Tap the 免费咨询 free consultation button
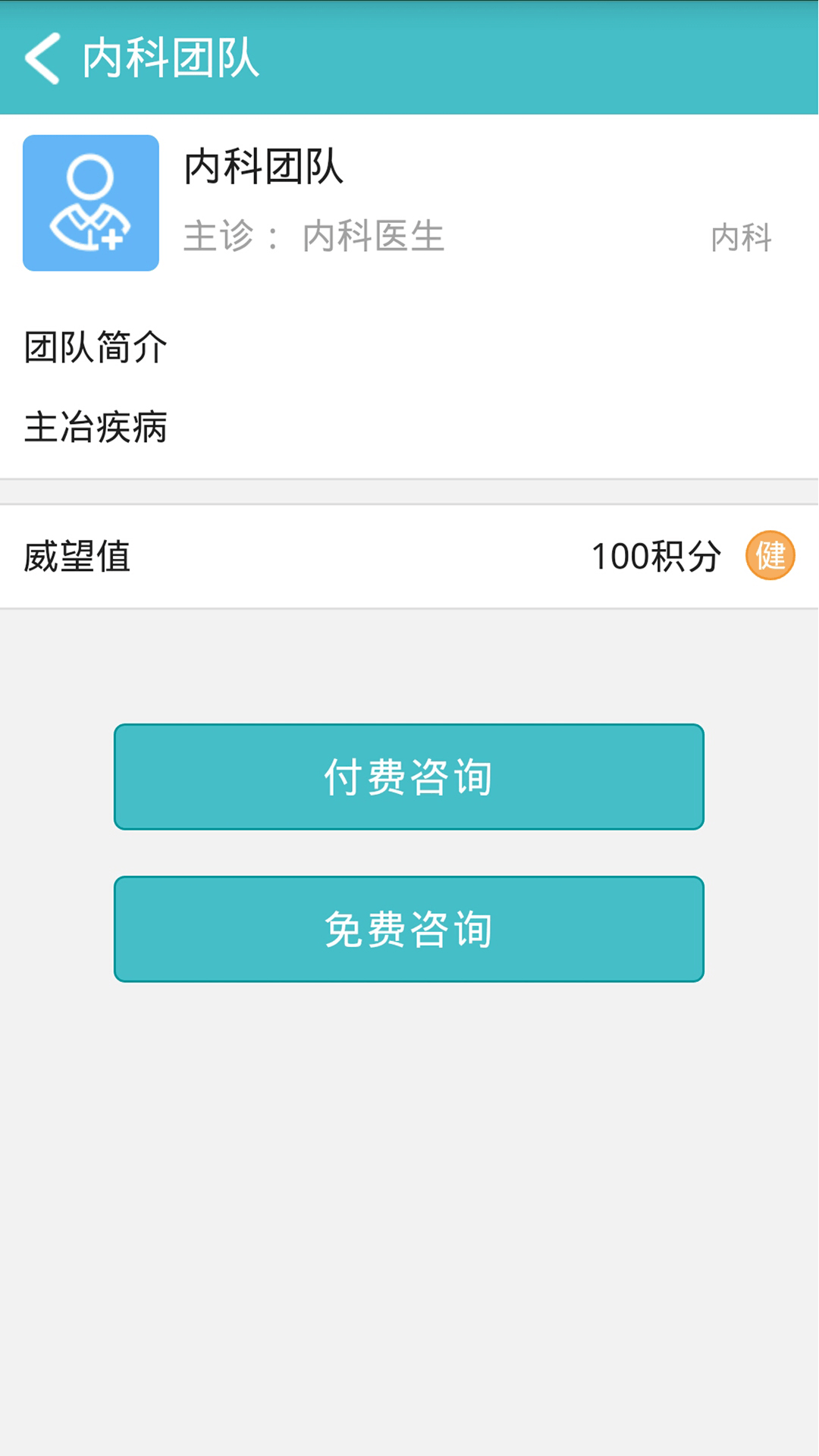 pyautogui.click(x=409, y=929)
